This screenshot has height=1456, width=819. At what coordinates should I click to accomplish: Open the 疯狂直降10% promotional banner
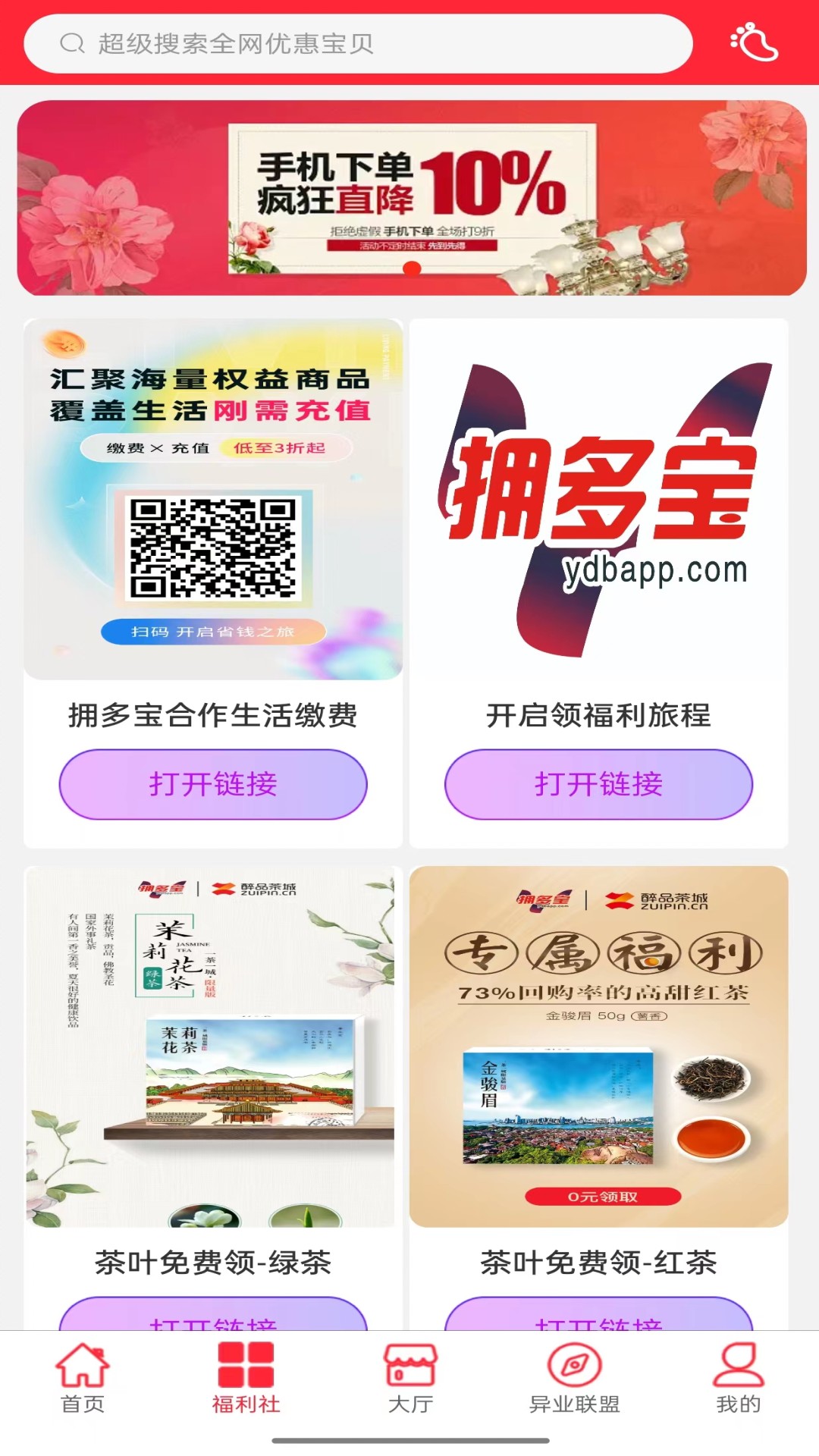(x=409, y=196)
